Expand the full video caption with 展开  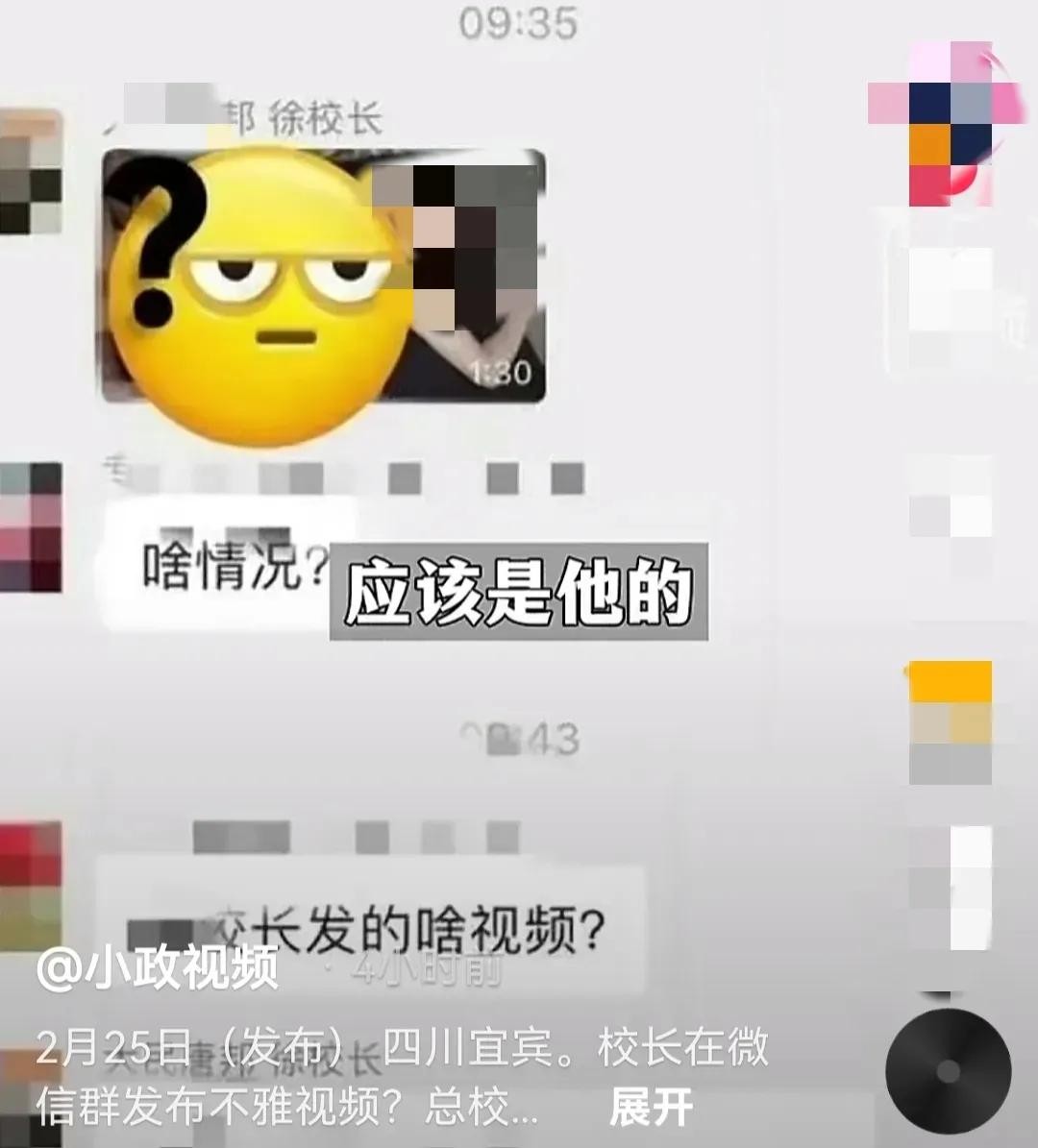coord(651,1107)
